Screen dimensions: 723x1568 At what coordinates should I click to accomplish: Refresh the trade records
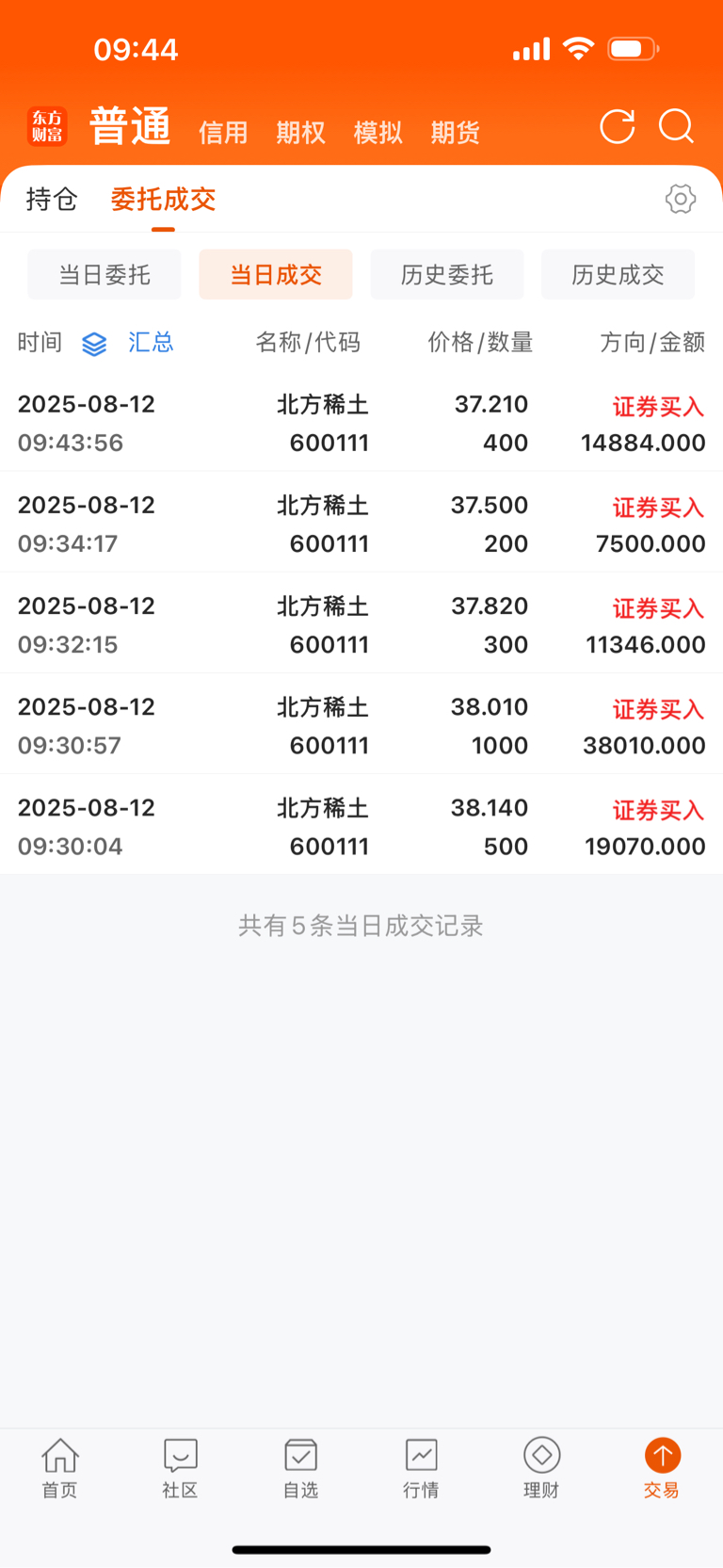coord(618,126)
